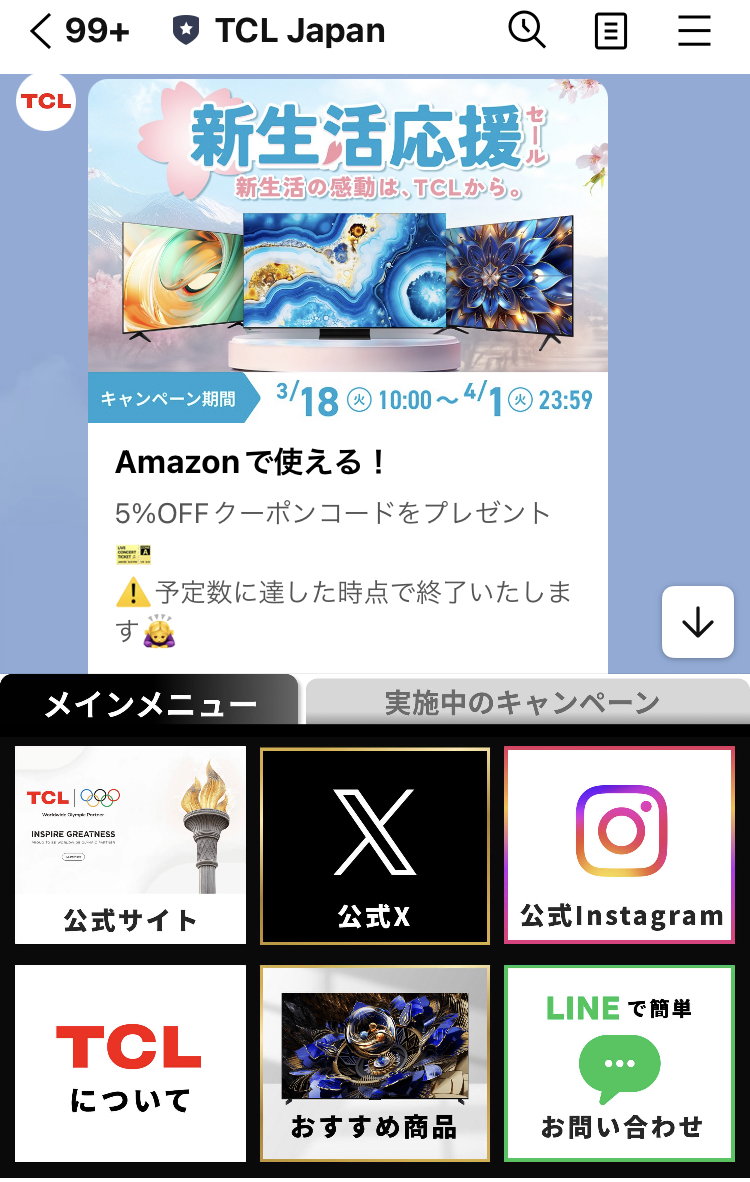The image size is (750, 1182).
Task: Go back to the chat list
Action: (x=40, y=31)
